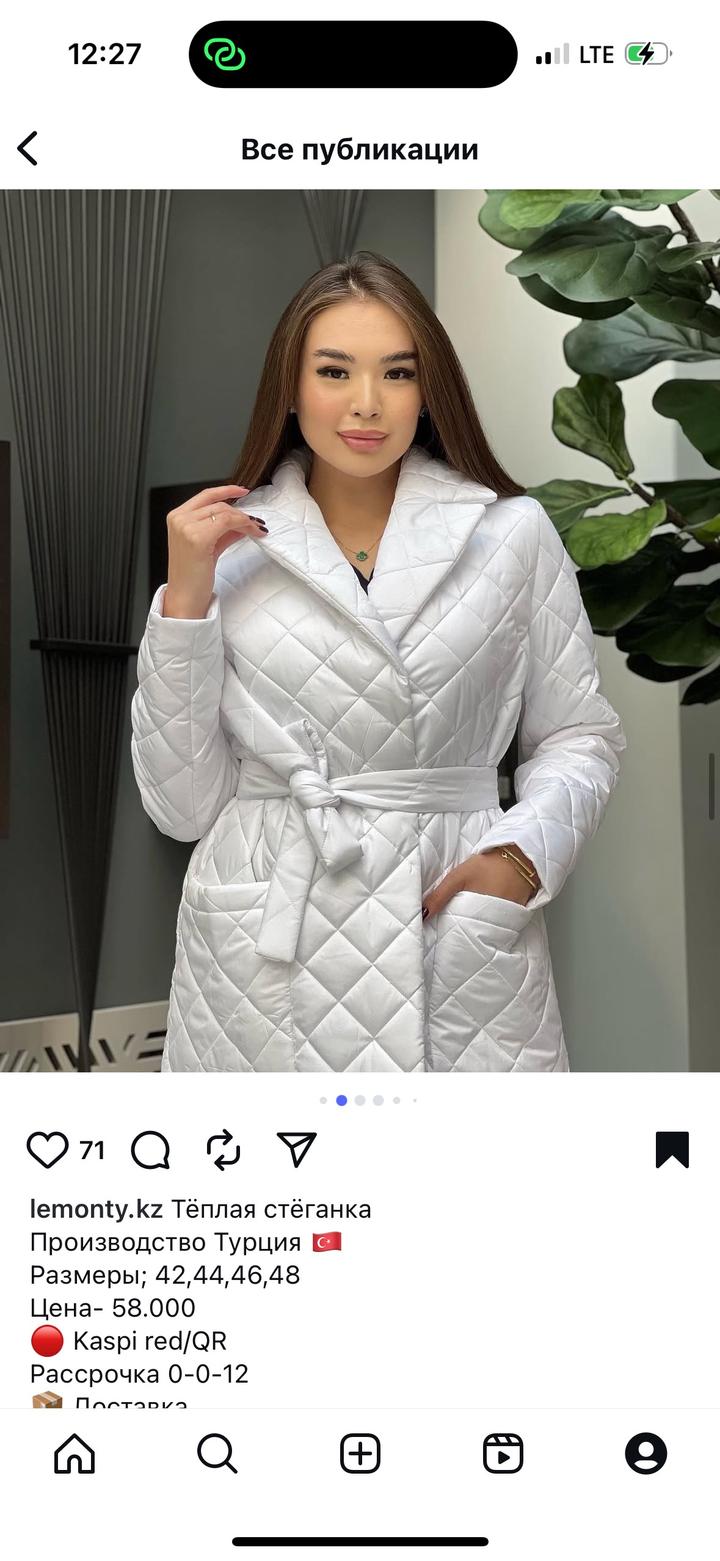Screen dimensions: 720x1561
Task: Open my profile tab
Action: [646, 1453]
